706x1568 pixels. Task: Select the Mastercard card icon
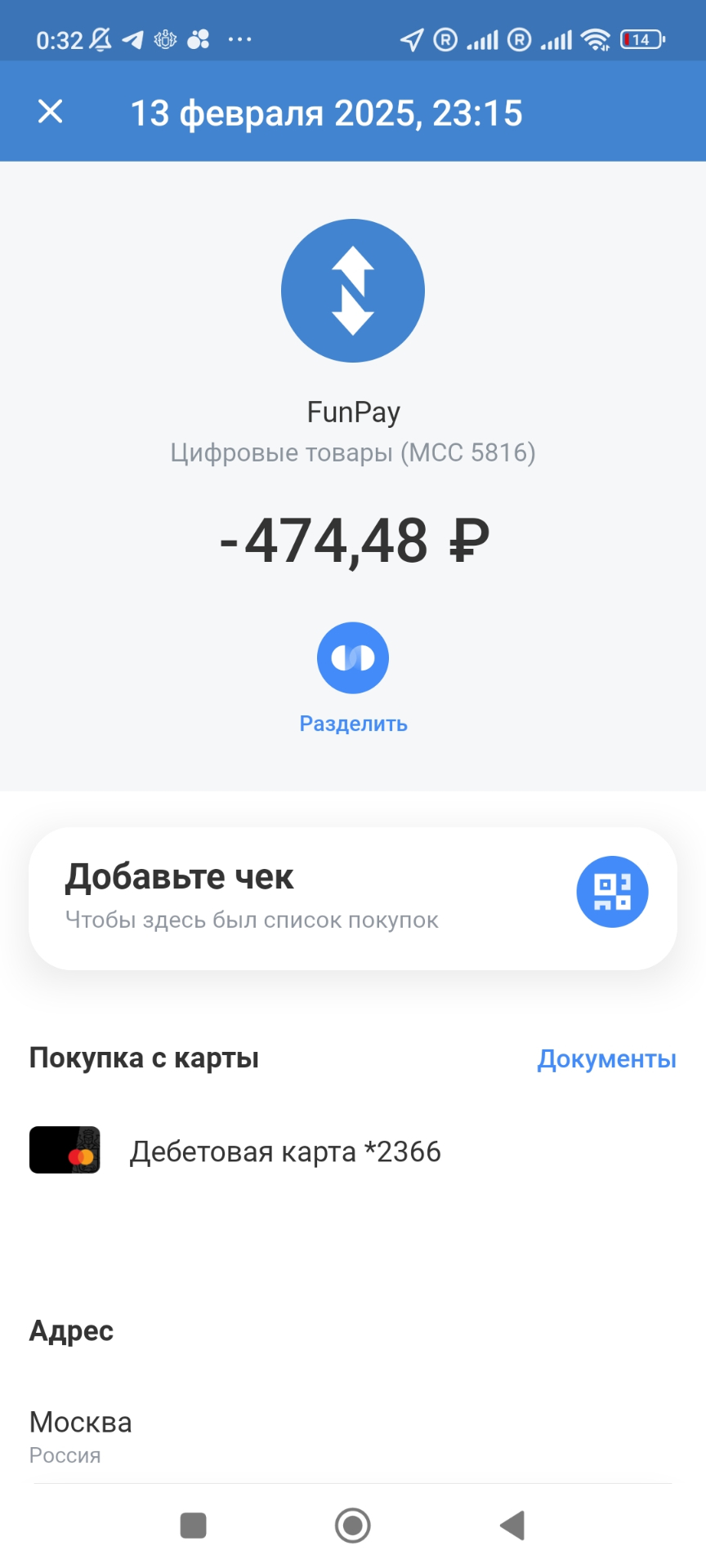point(65,1150)
